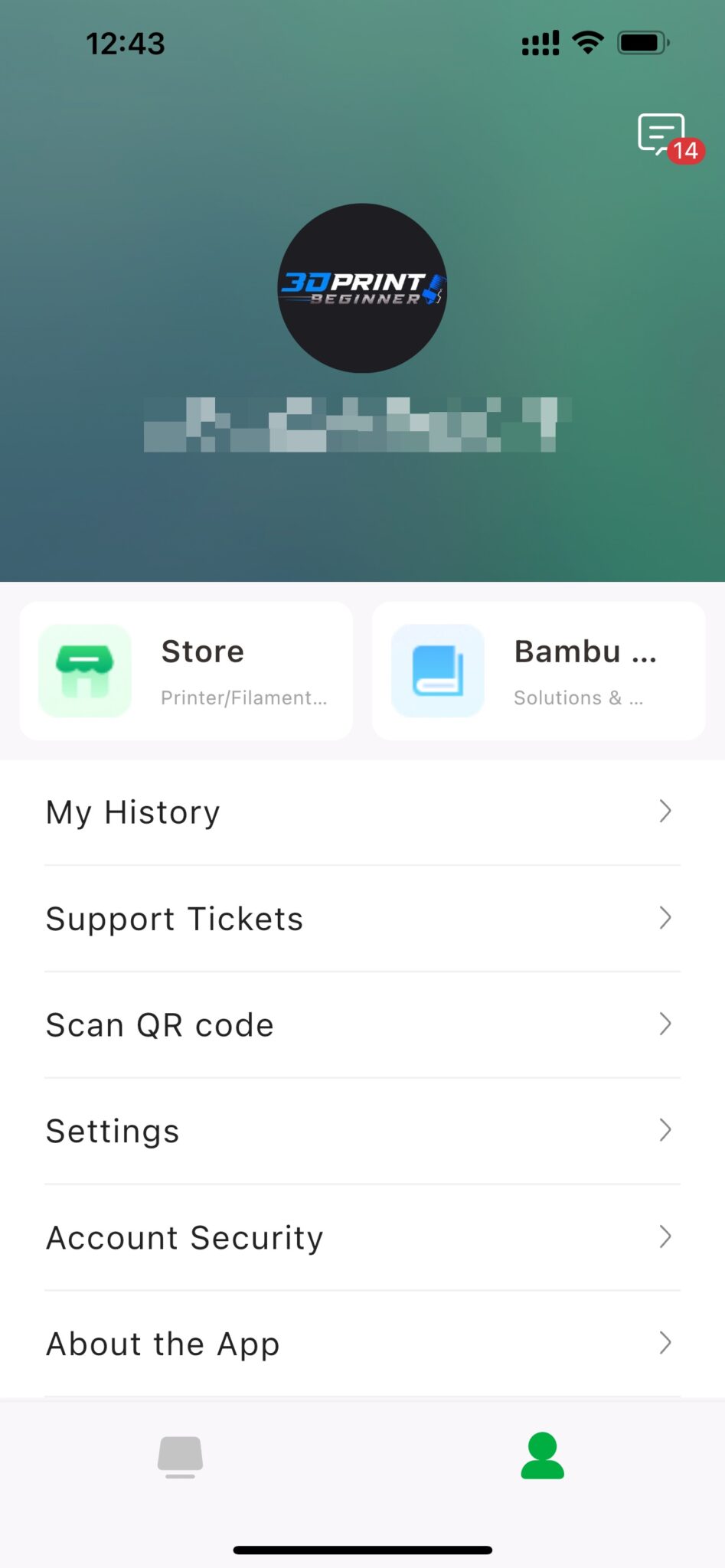Open the messages notification icon
The width and height of the screenshot is (725, 1568).
coord(661,135)
